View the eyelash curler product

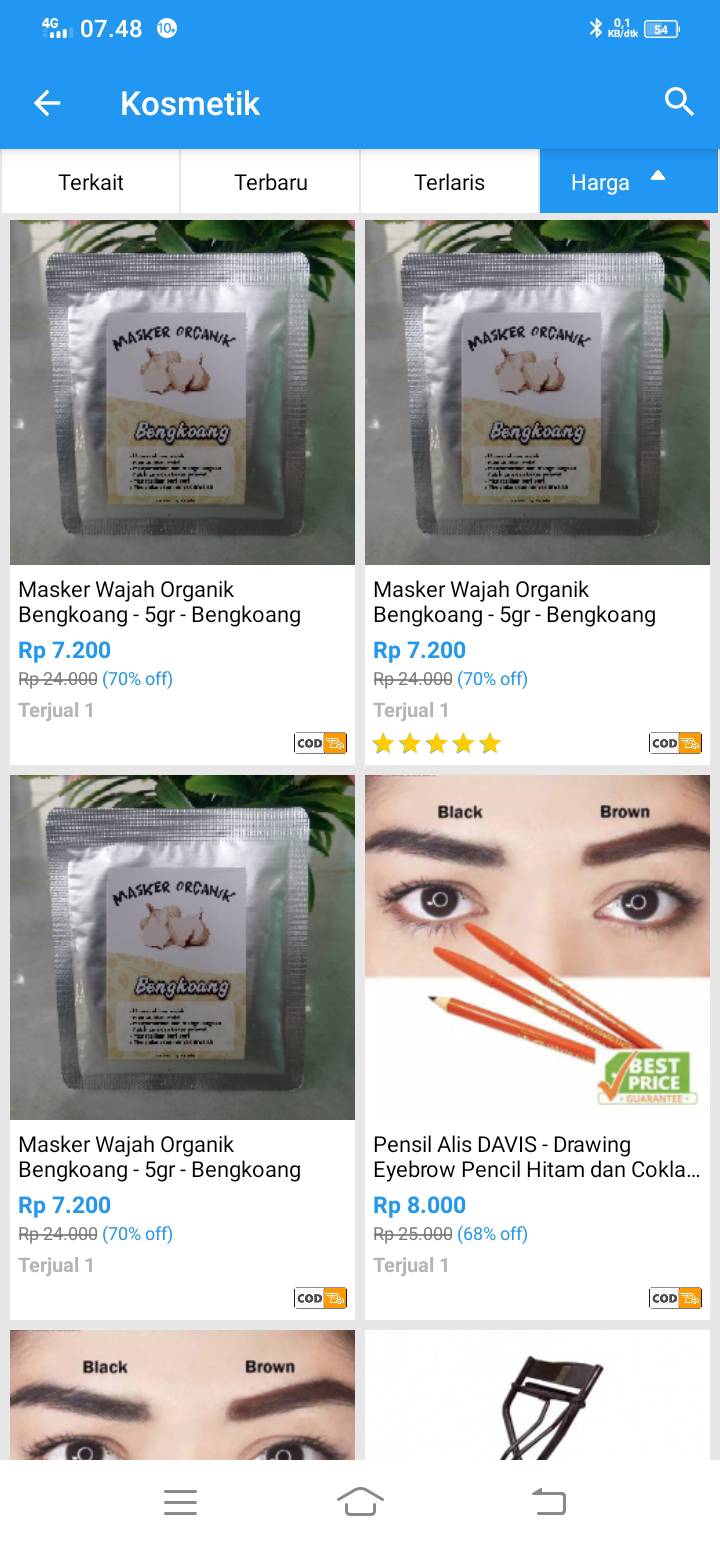(537, 1394)
